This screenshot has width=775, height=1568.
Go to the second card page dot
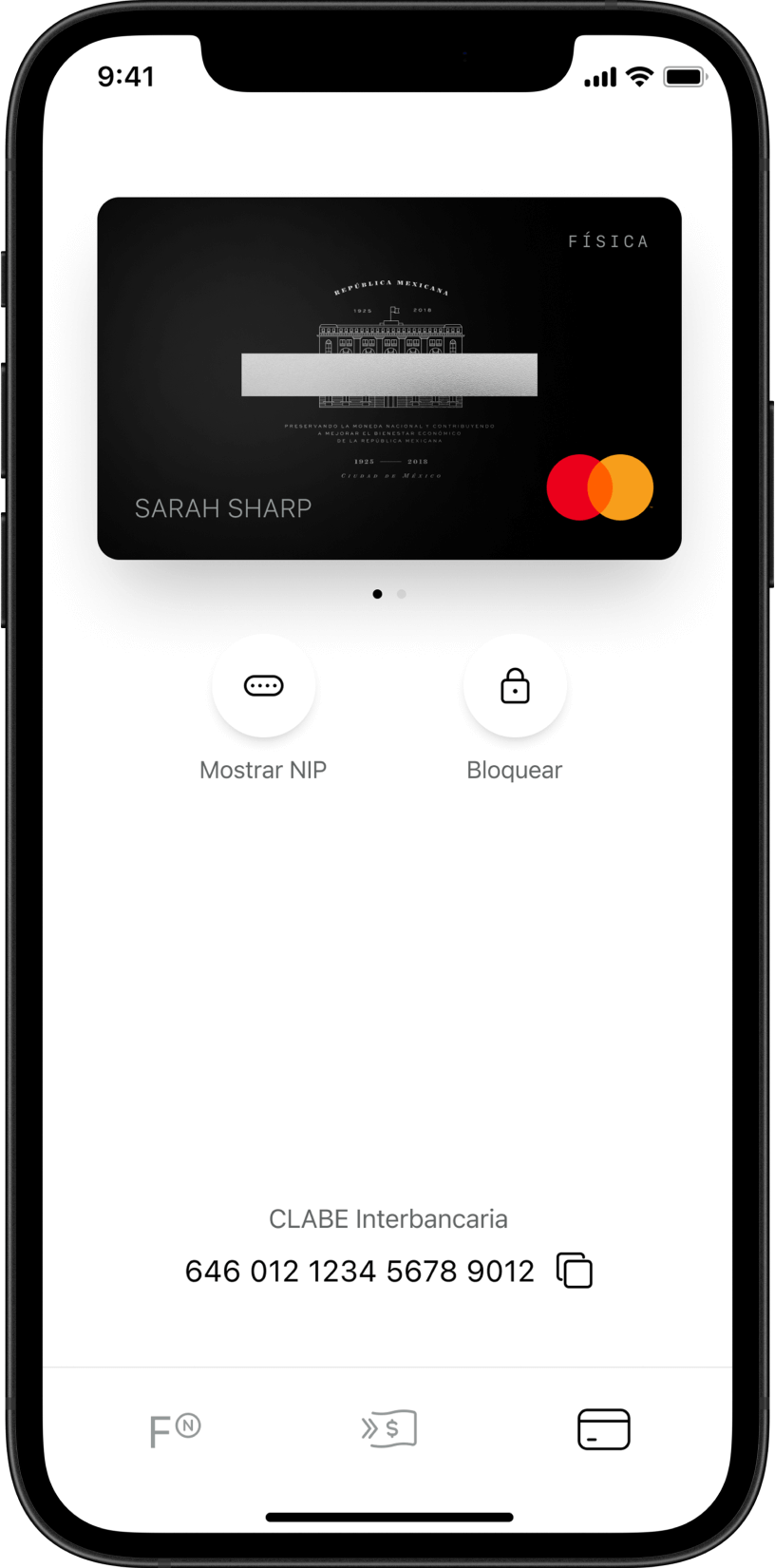pyautogui.click(x=402, y=594)
